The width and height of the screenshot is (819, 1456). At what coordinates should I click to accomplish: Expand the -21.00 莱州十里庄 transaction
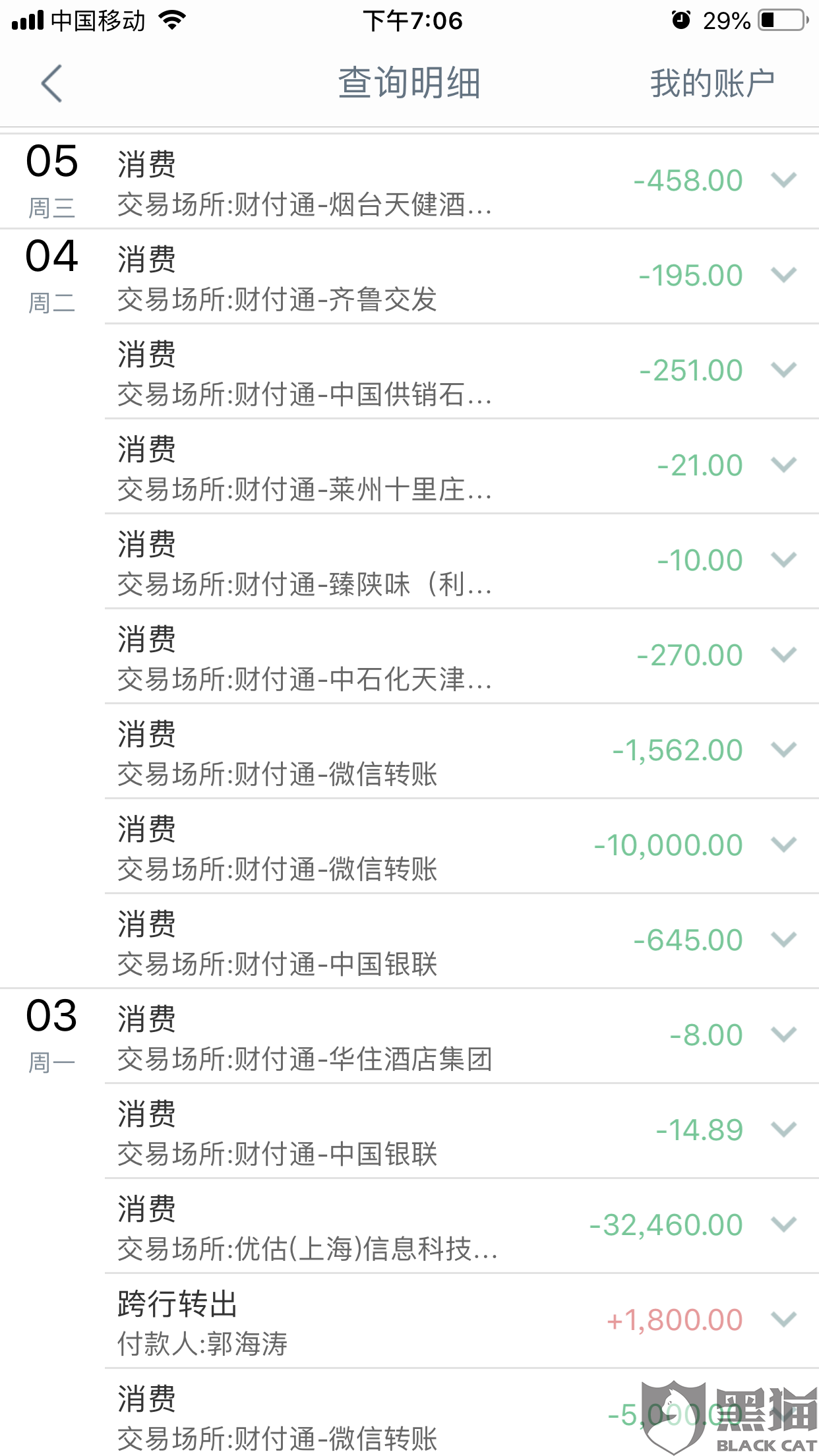(783, 465)
